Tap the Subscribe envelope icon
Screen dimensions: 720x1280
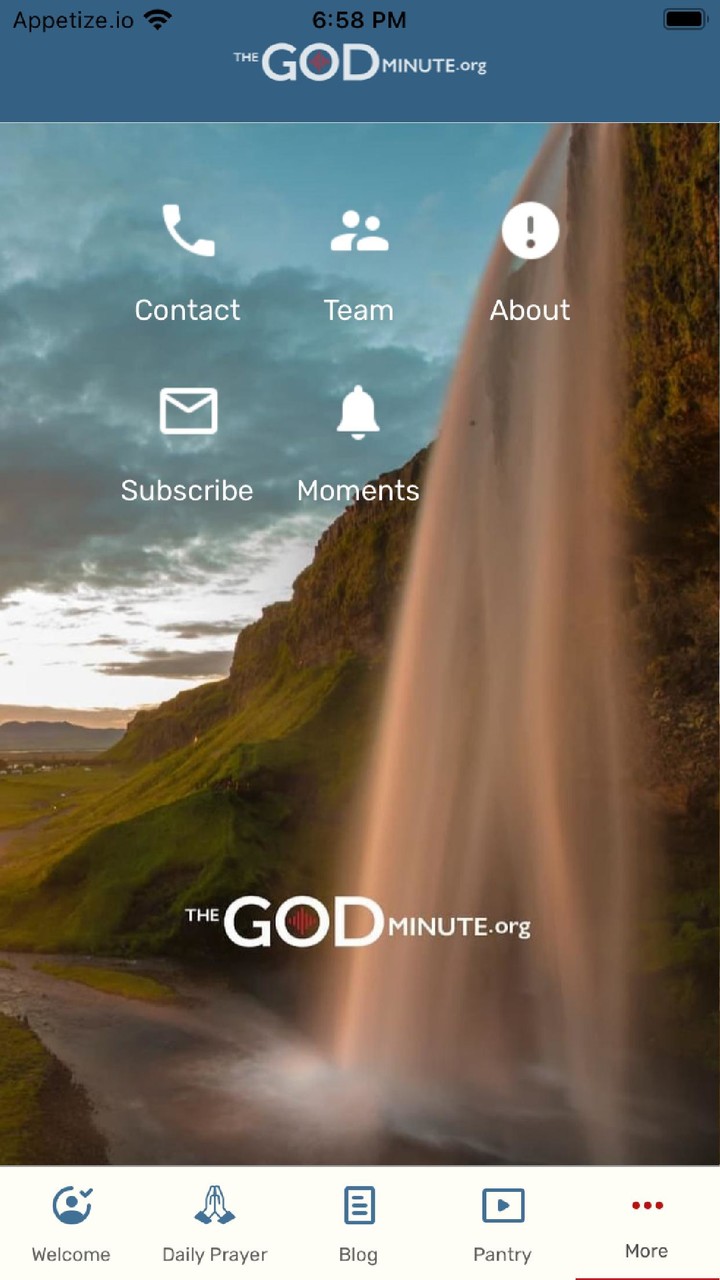(187, 410)
